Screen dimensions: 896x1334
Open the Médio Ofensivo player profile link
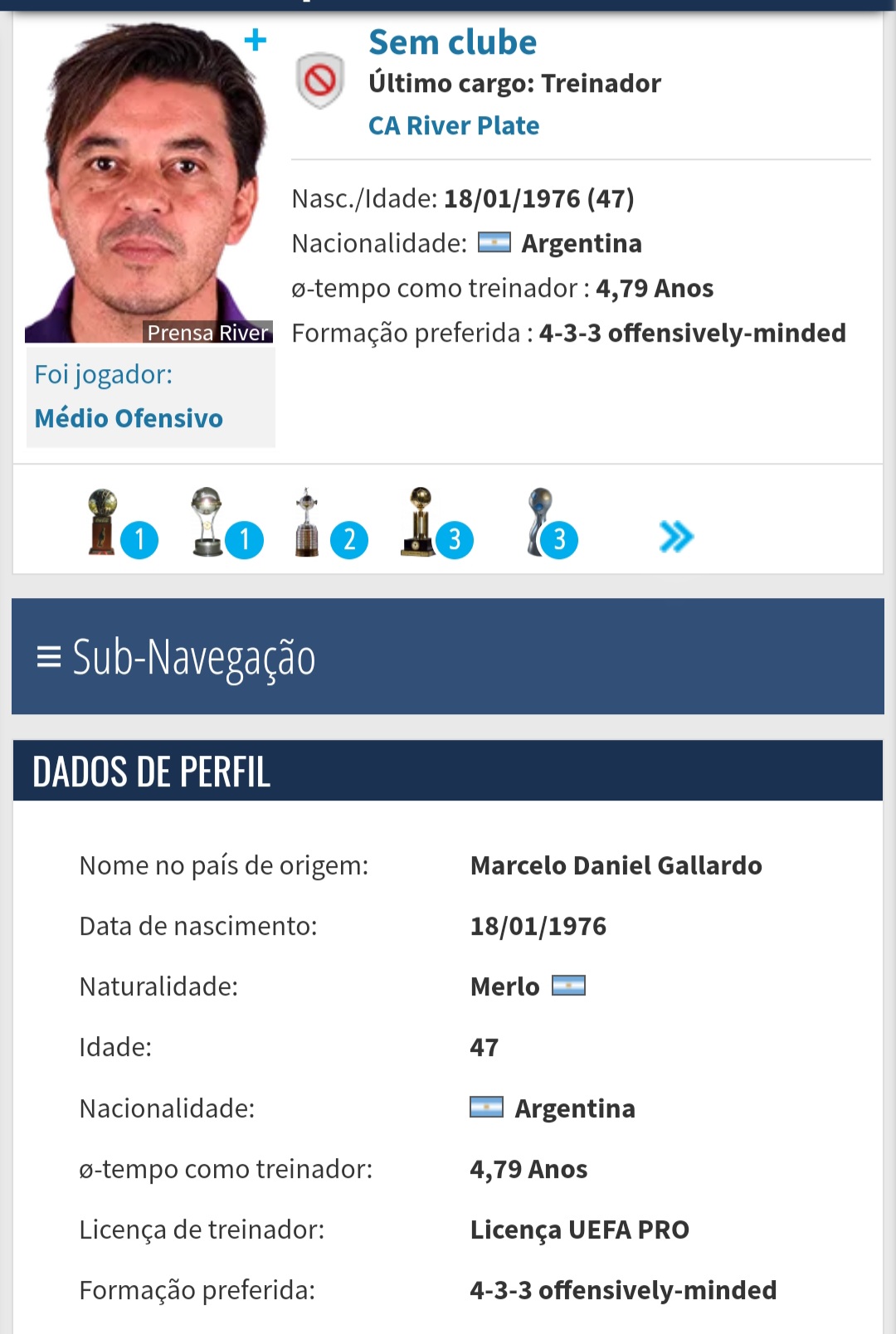point(129,418)
